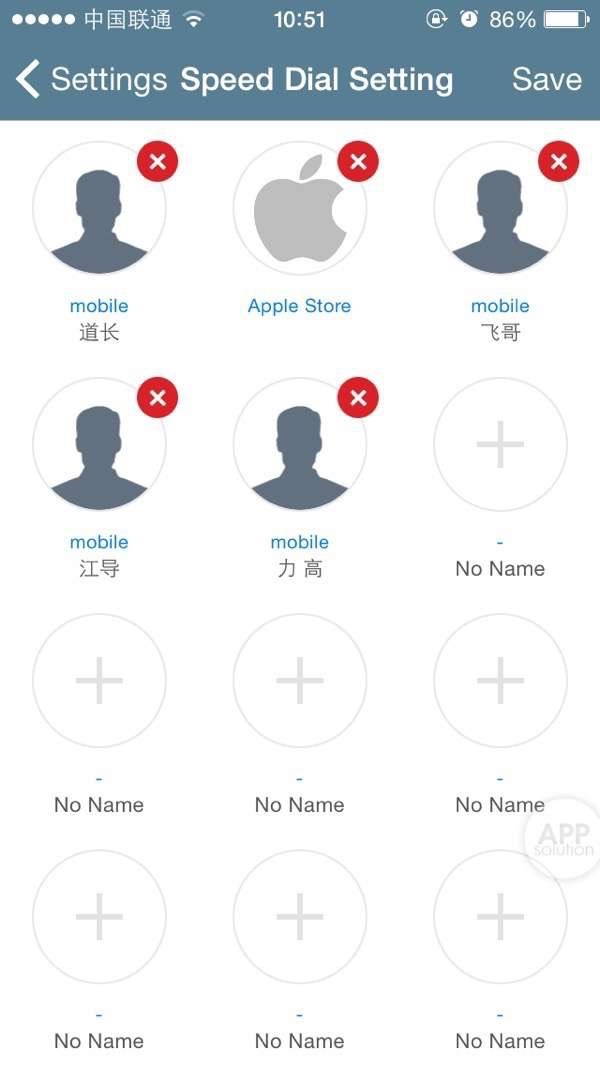Save the speed dial settings
Viewport: 600px width, 1065px height.
546,80
